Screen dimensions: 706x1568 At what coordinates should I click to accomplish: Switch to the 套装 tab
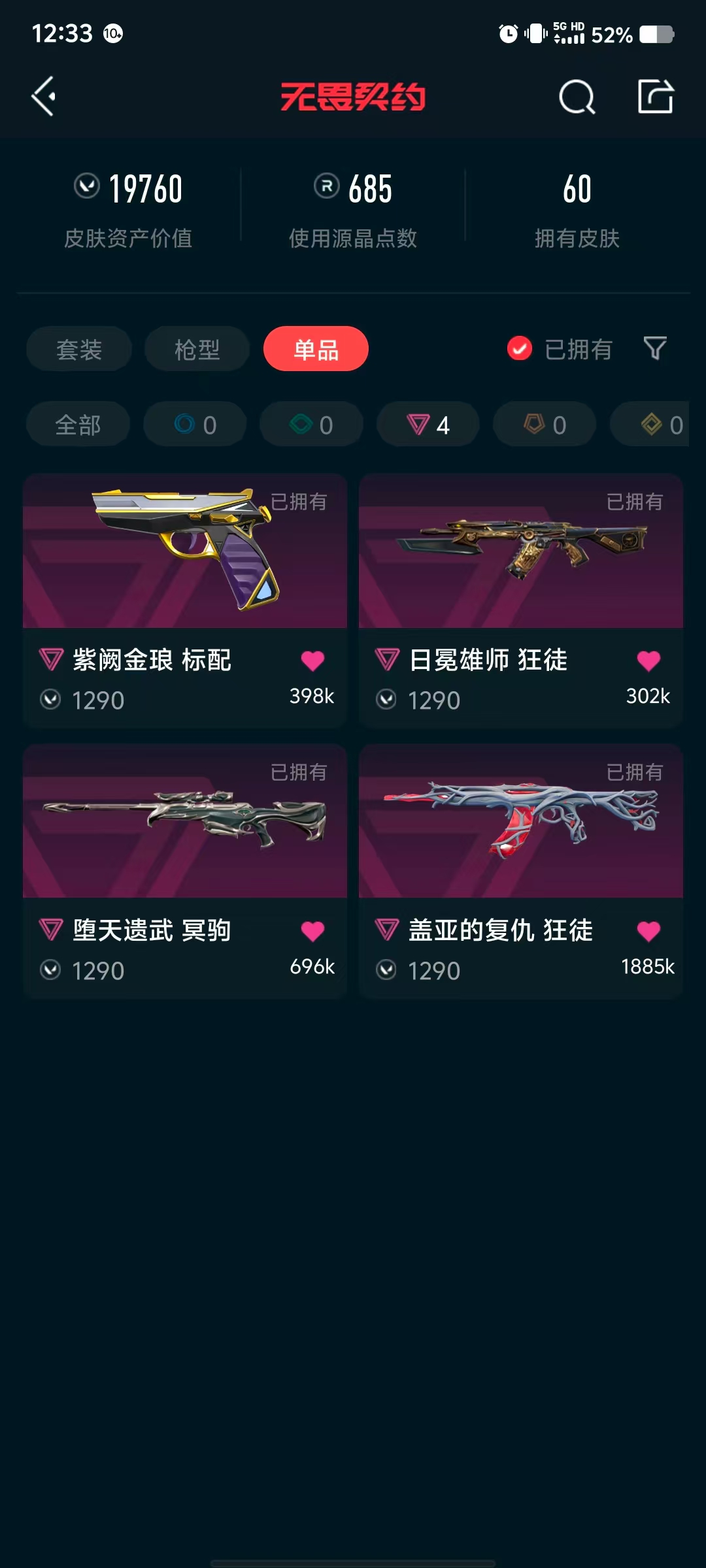click(x=79, y=349)
